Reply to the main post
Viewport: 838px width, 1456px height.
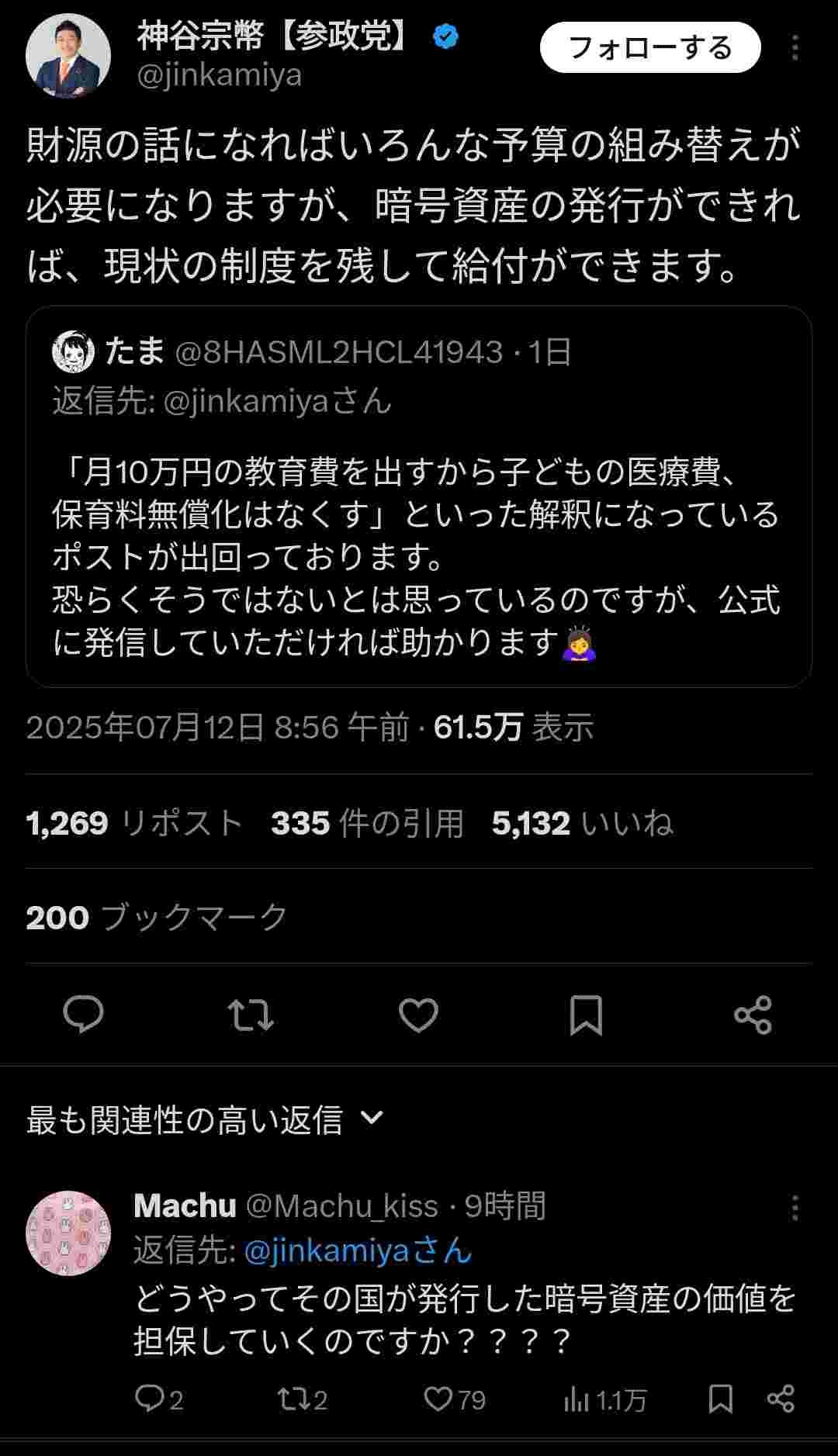point(83,1015)
